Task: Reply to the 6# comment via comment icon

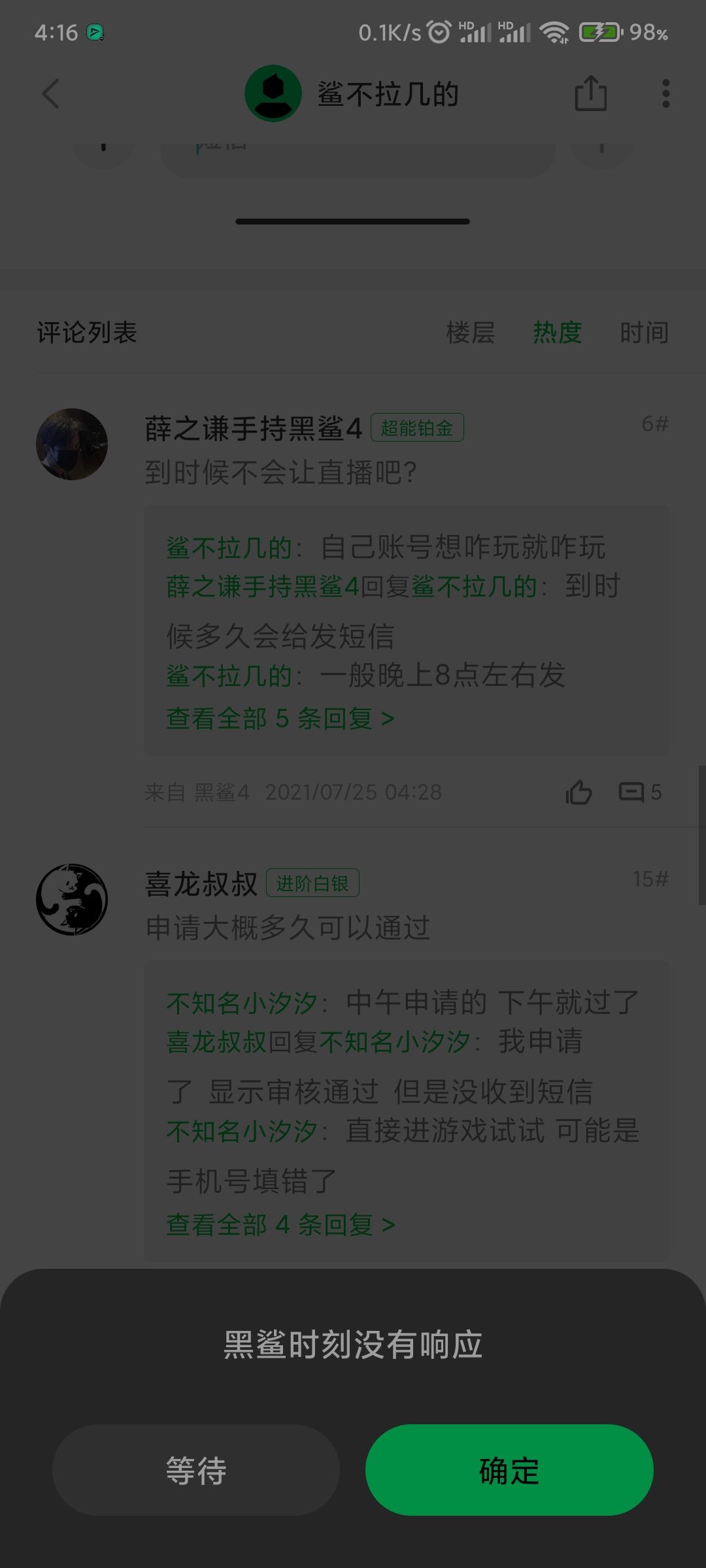Action: 641,792
